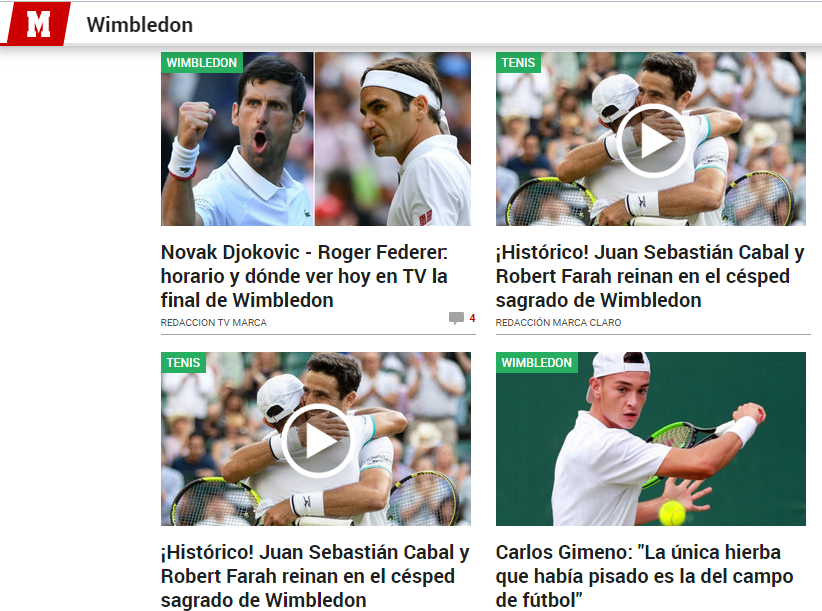
Task: Open comments on the Djokovic - Federer article
Action: (460, 319)
